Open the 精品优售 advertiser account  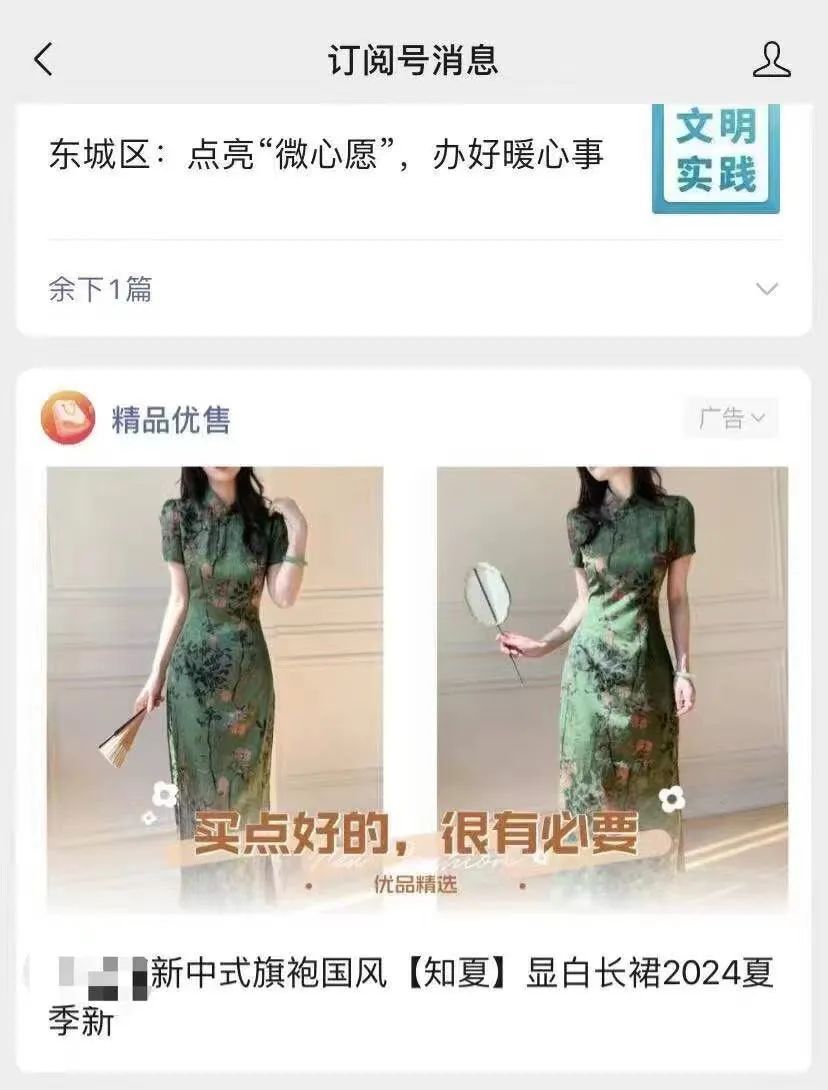pyautogui.click(x=170, y=420)
